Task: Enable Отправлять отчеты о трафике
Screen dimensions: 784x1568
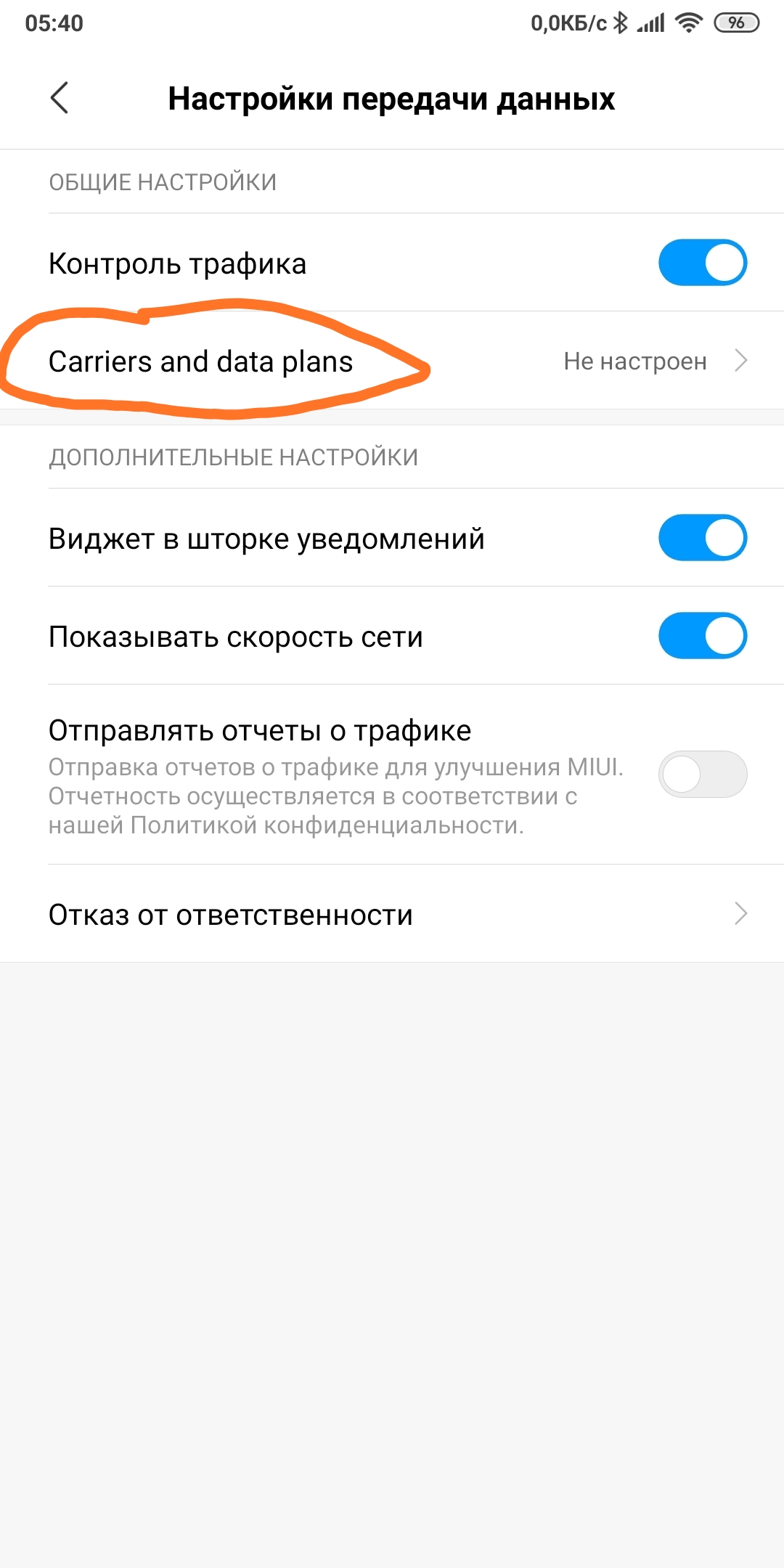Action: pyautogui.click(x=703, y=775)
